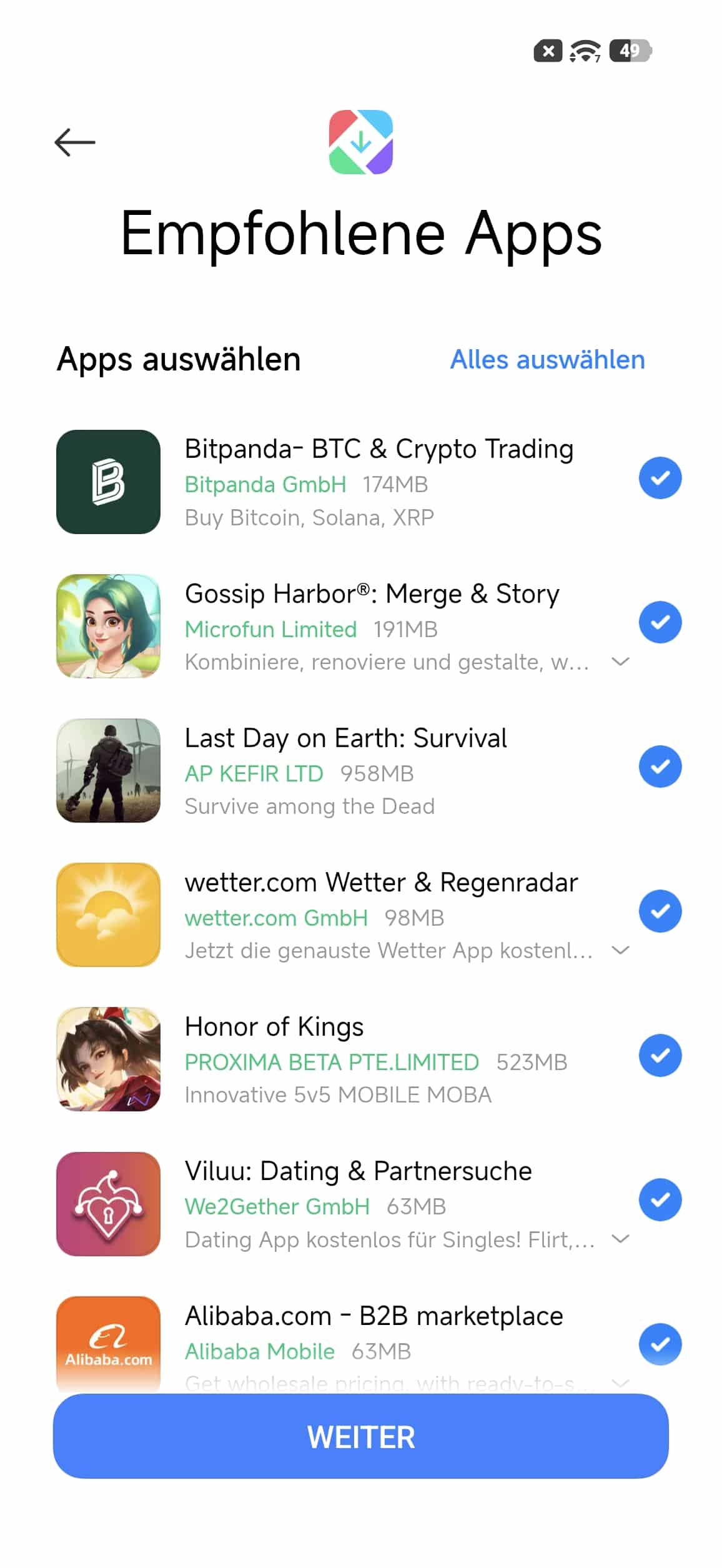The height and width of the screenshot is (1568, 722).
Task: Expand the wetter.com description
Action: pos(620,950)
